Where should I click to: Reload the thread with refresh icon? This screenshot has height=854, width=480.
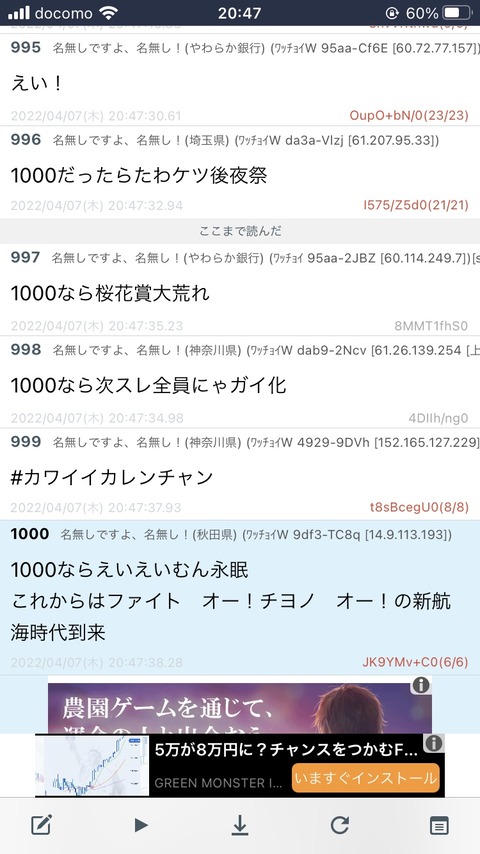pos(339,825)
